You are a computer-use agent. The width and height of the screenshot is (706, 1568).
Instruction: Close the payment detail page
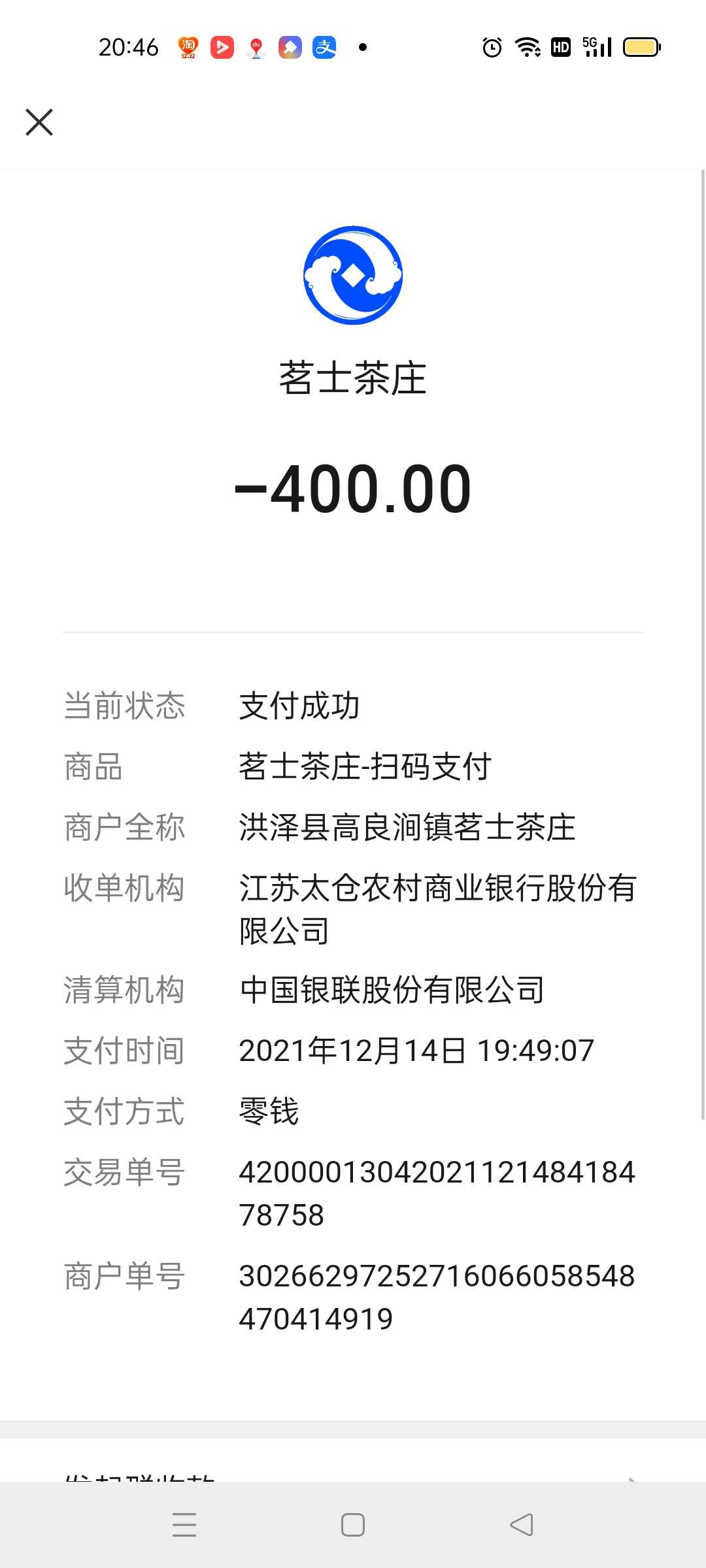[39, 122]
